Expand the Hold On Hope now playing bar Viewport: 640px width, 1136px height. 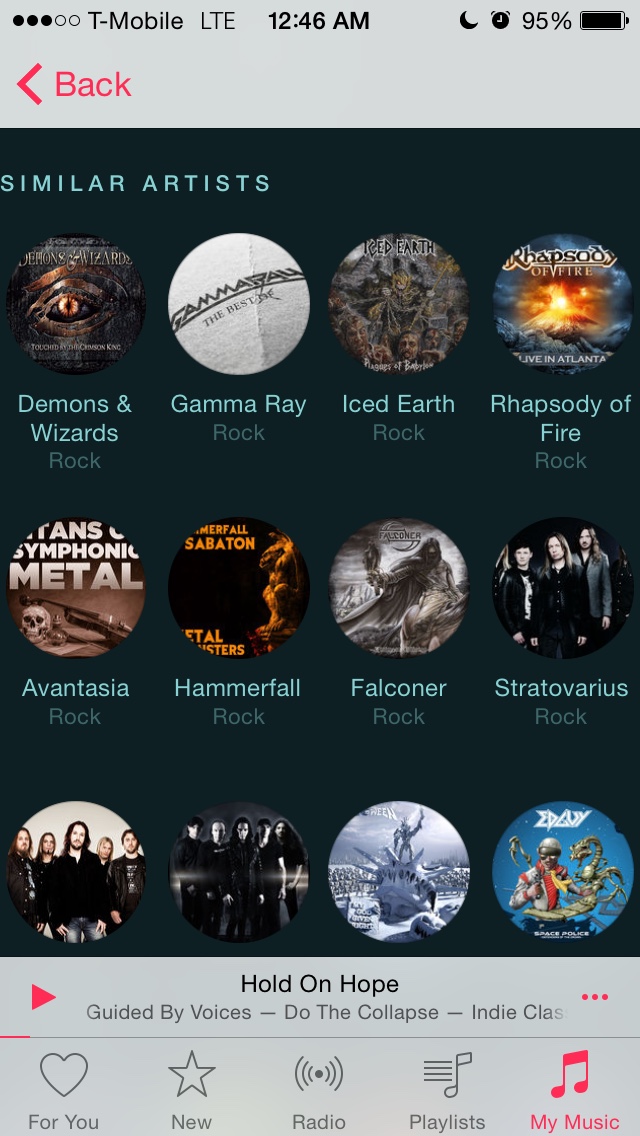click(x=320, y=997)
